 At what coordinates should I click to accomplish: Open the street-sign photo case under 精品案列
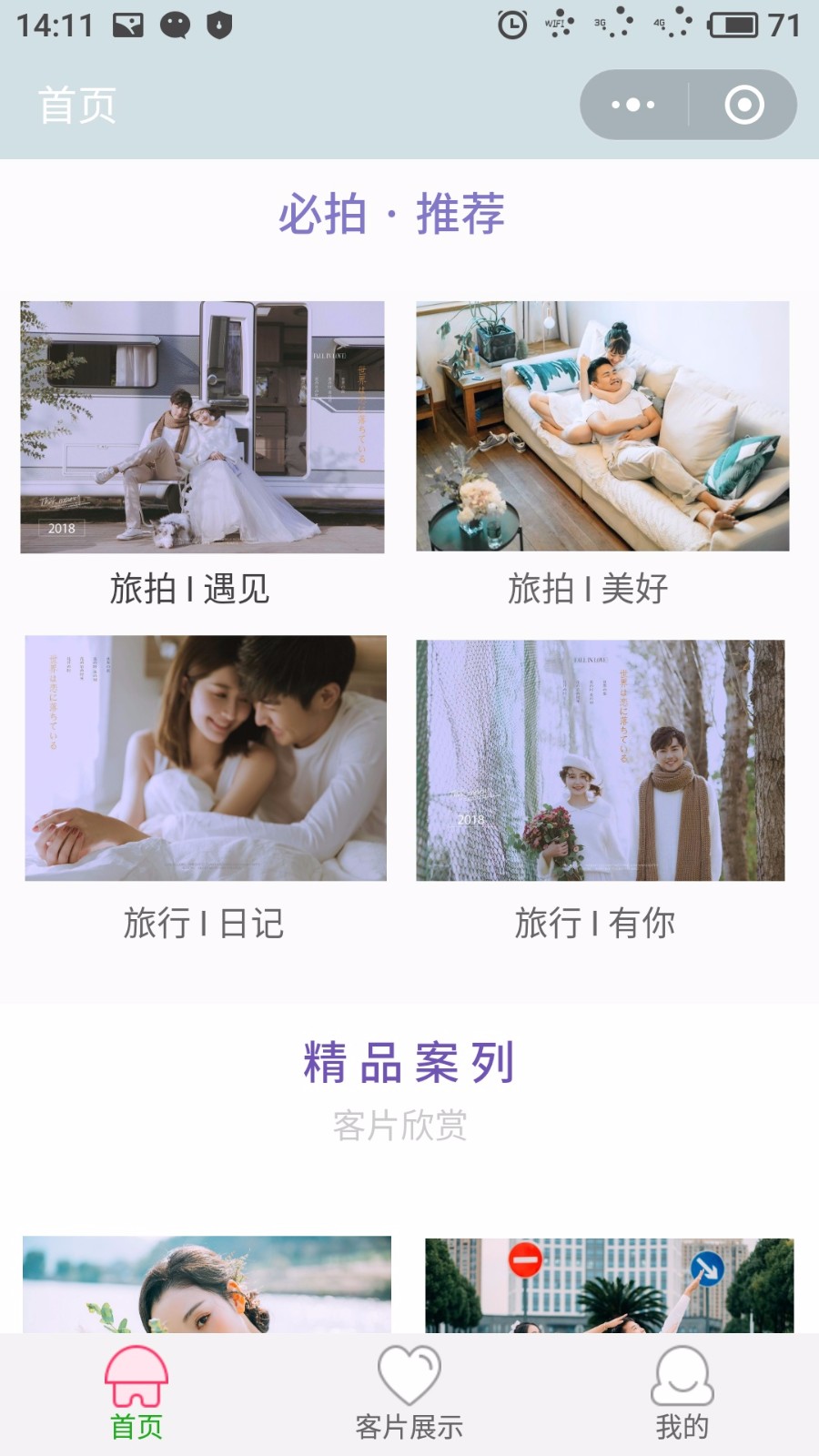pos(610,1285)
